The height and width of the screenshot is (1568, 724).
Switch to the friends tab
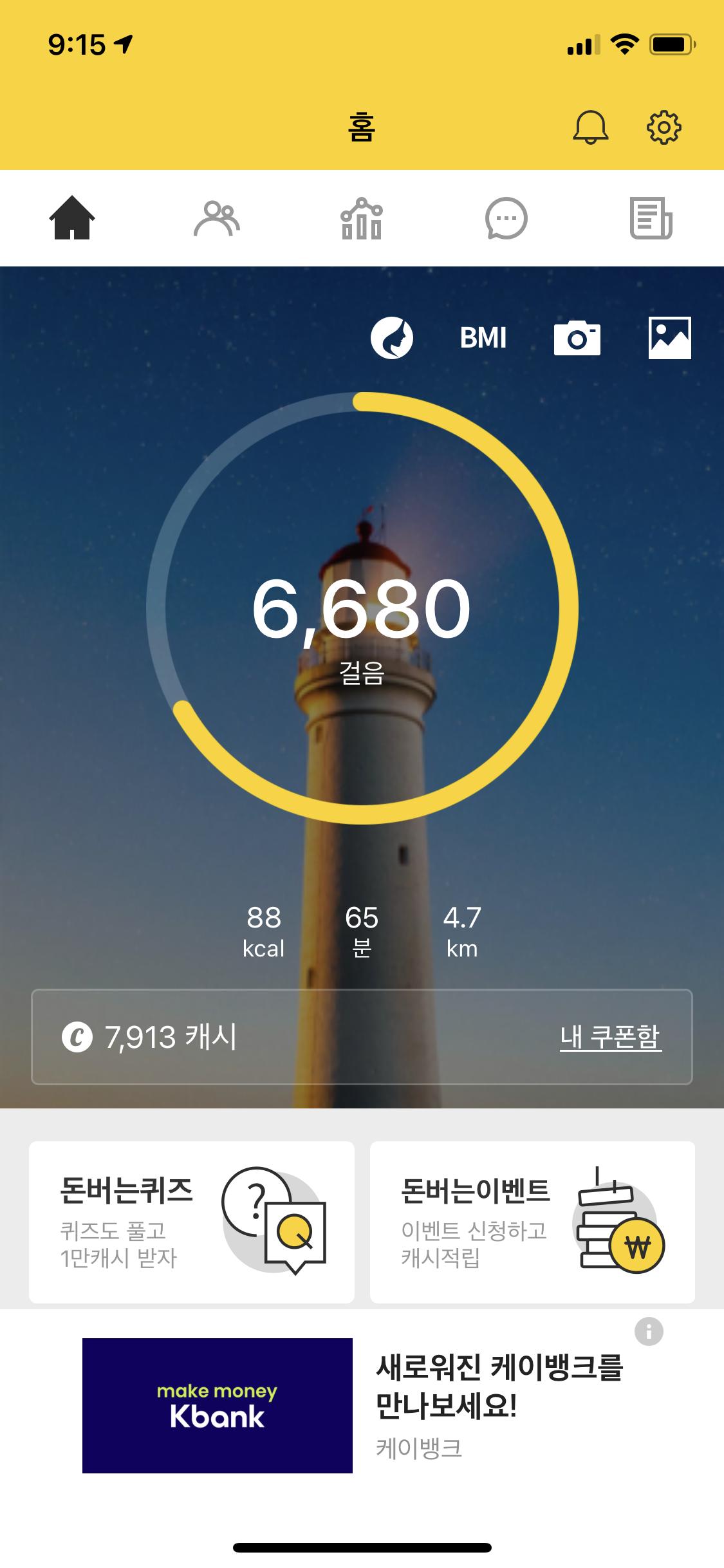tap(217, 219)
